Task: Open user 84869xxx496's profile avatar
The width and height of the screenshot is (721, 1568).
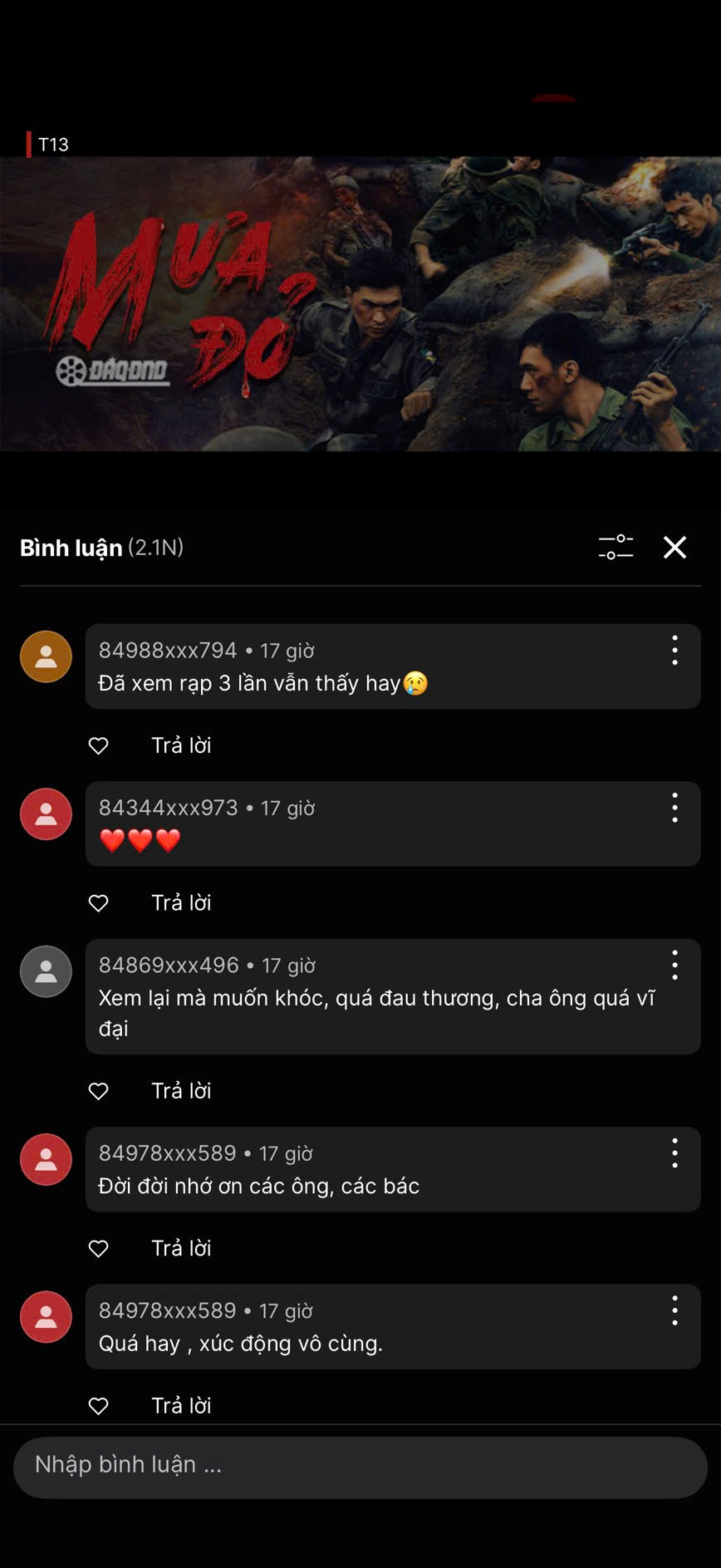Action: 46,971
